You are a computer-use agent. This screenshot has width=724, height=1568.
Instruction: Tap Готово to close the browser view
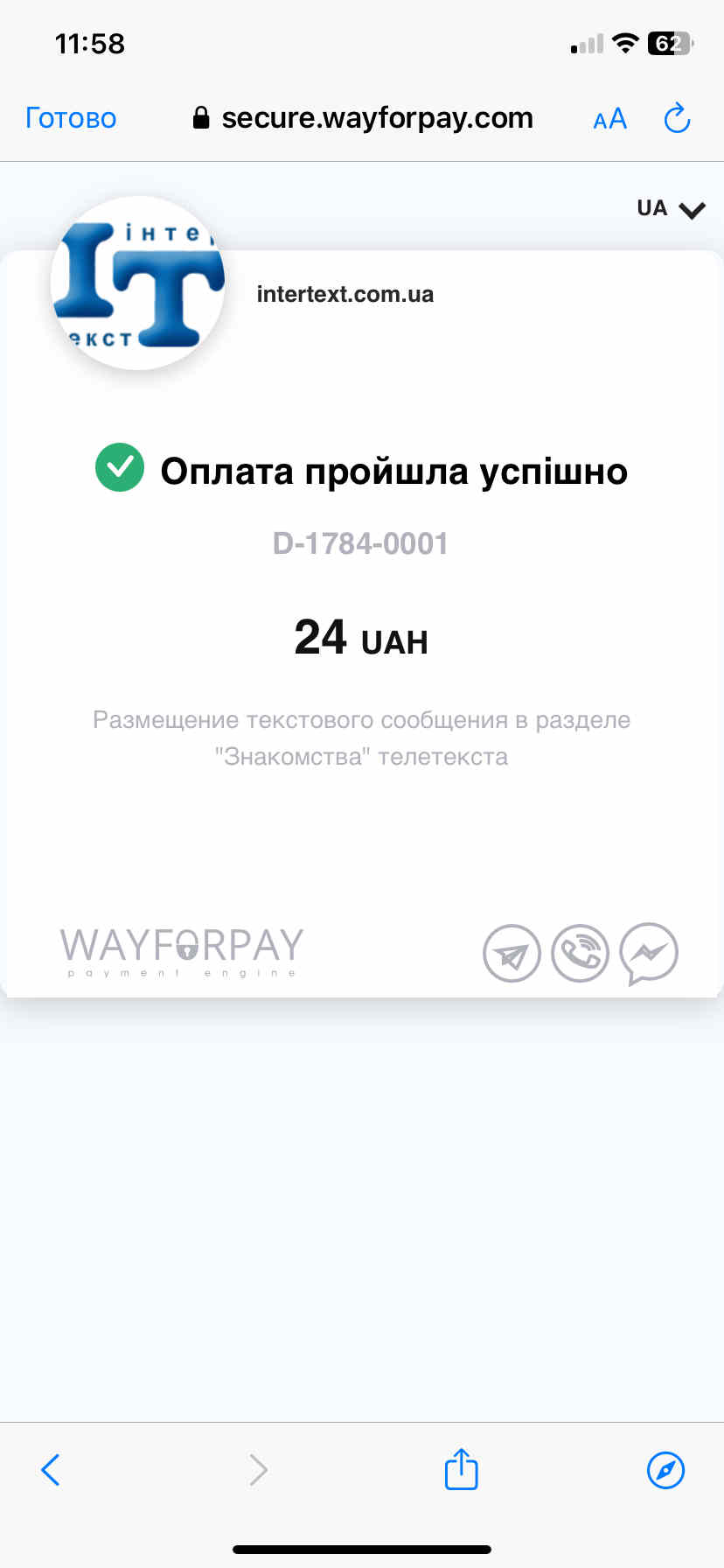[x=71, y=118]
